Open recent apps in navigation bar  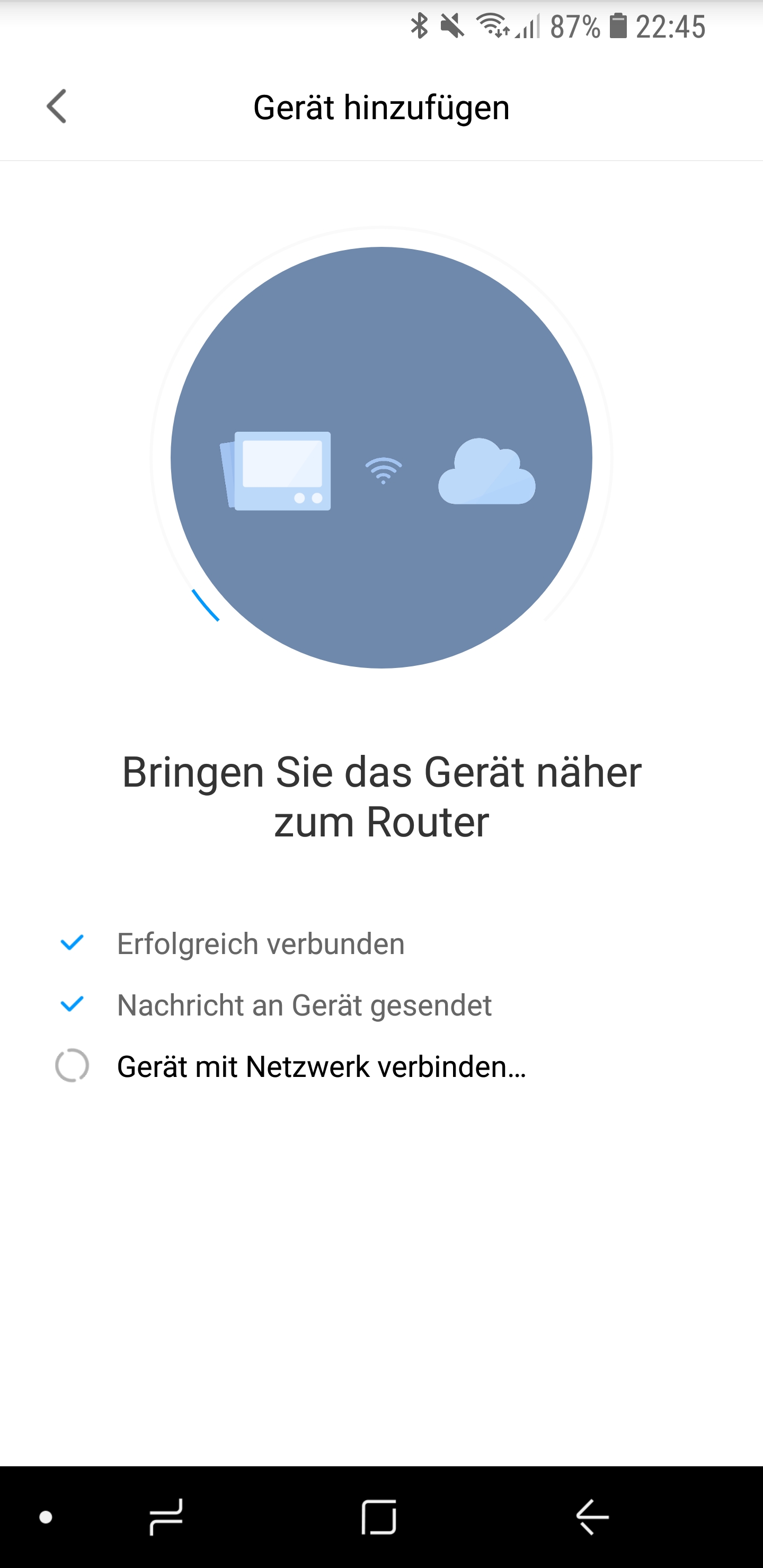166,1517
